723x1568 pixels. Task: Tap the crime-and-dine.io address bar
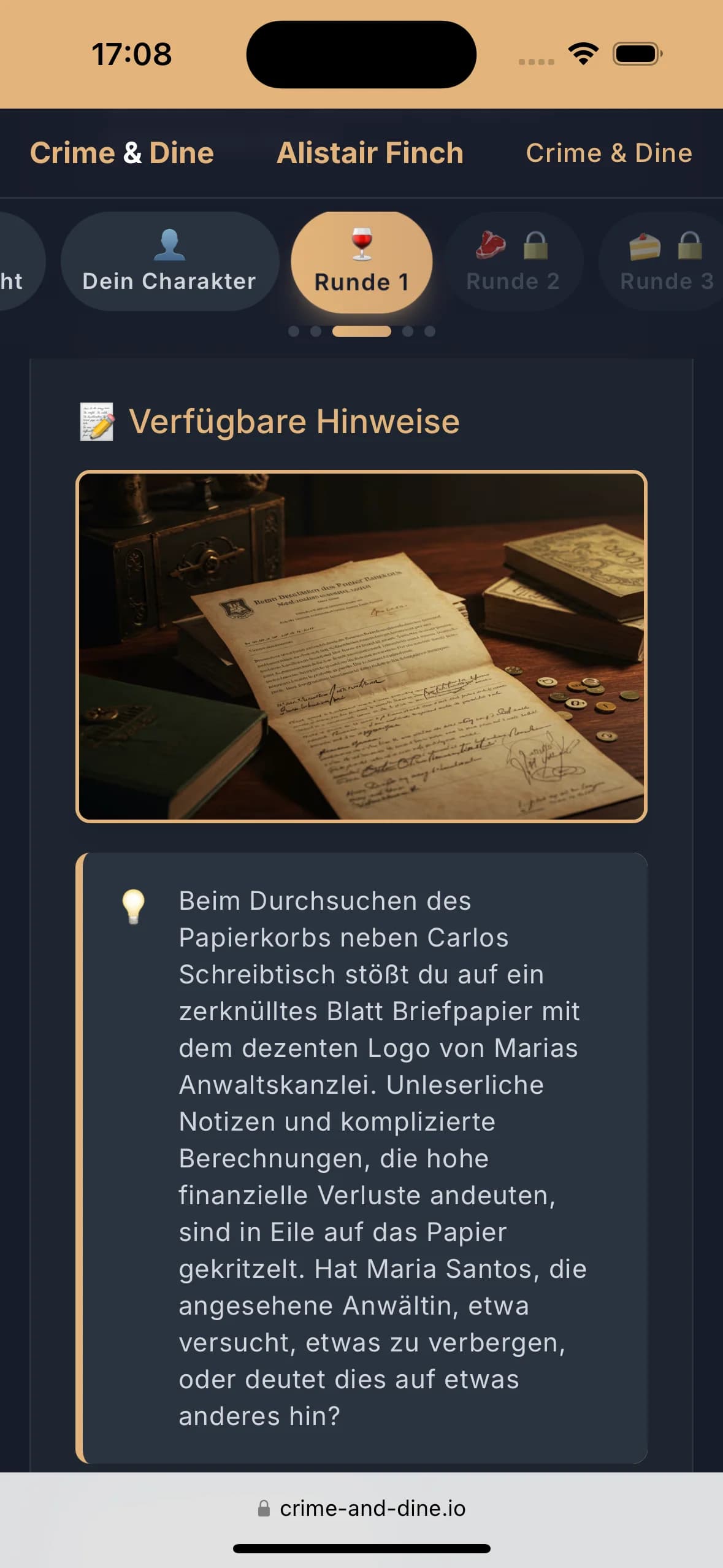point(361,1508)
